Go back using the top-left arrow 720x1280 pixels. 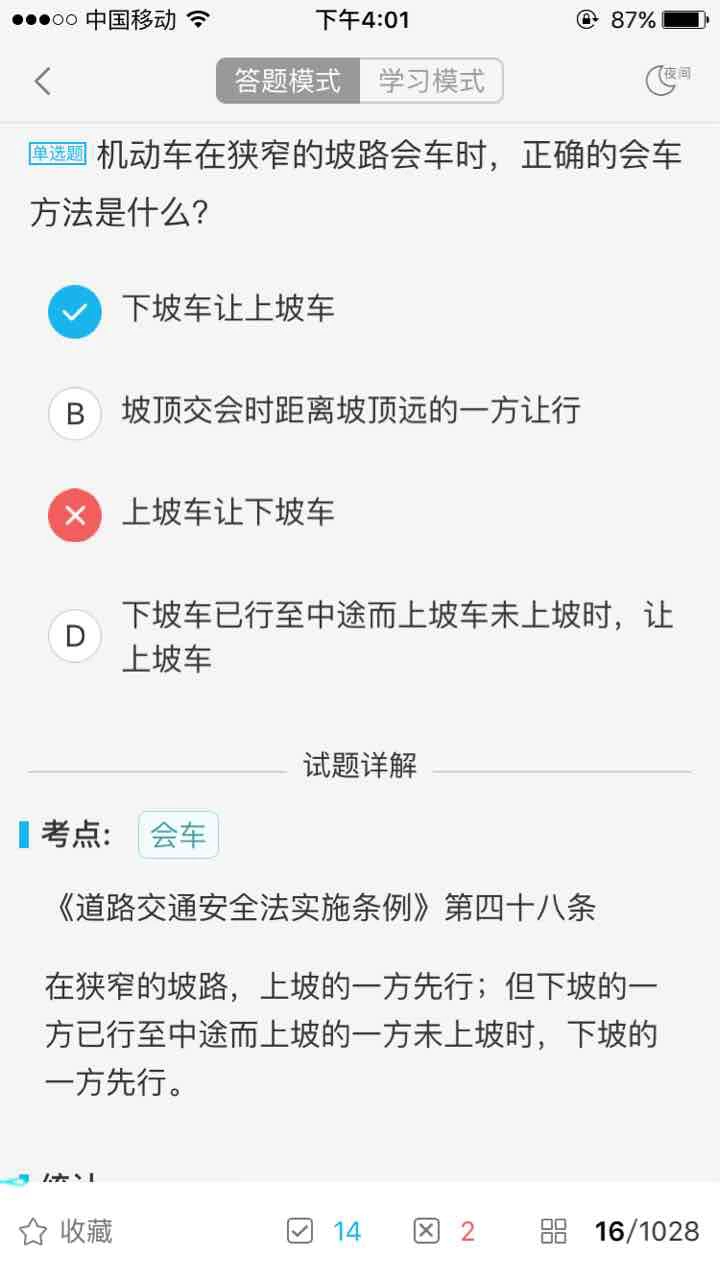(42, 81)
